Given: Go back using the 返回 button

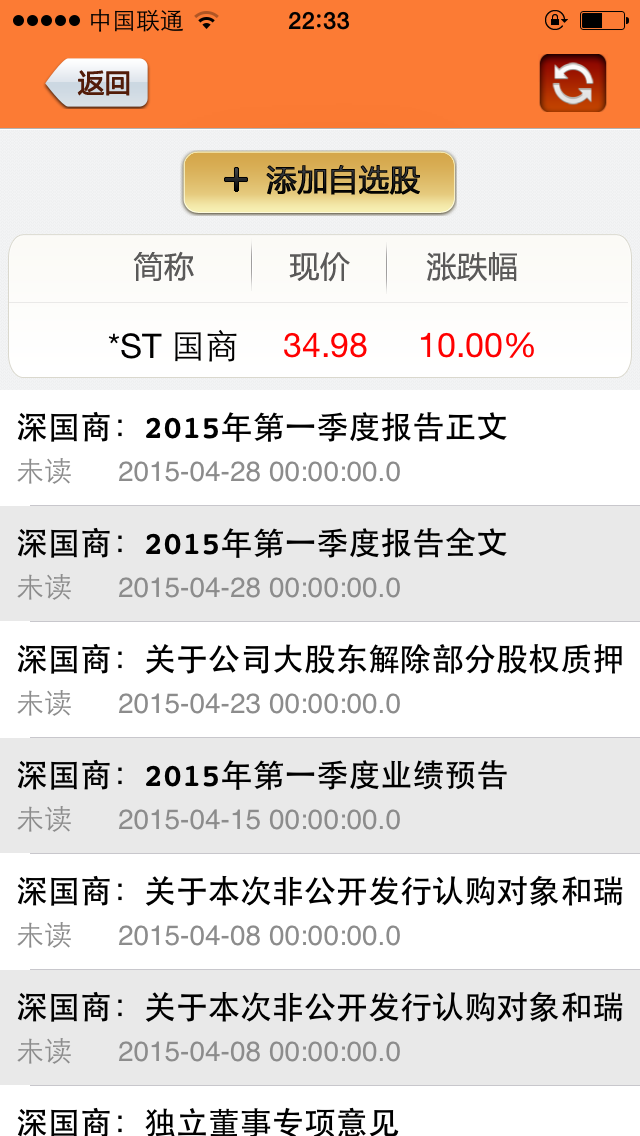Looking at the screenshot, I should coord(97,83).
